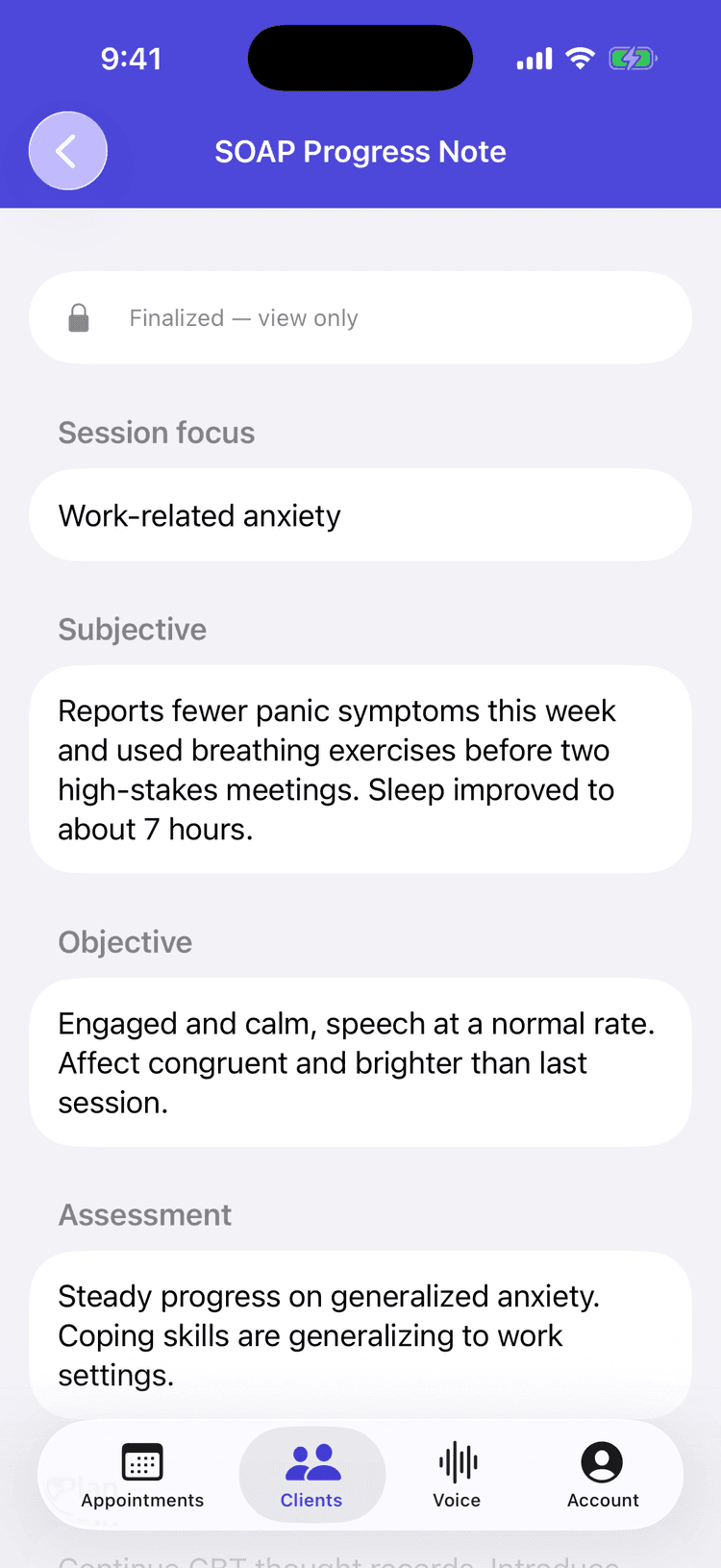Switch to the Clients tab
721x1568 pixels.
point(311,1475)
